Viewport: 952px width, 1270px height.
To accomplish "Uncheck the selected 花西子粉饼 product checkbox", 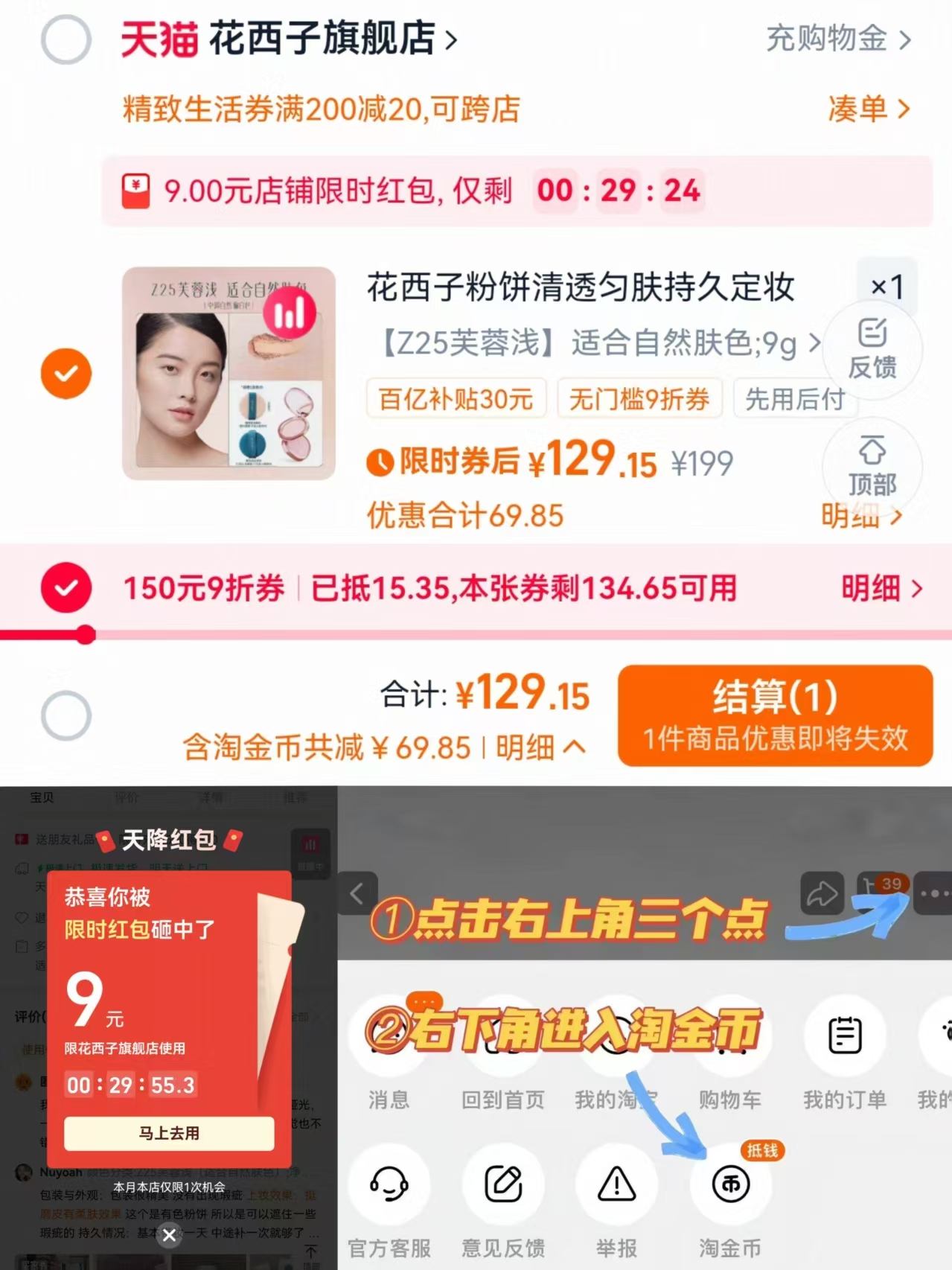I will 66,374.
